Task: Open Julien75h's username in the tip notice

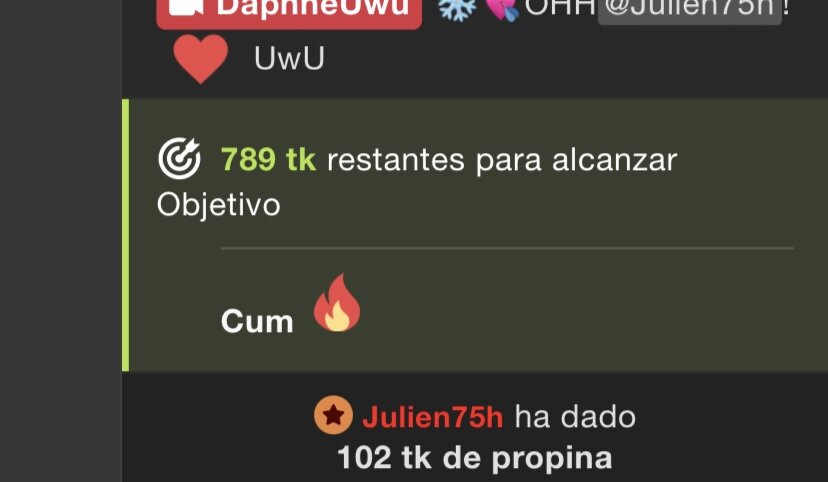Action: click(x=432, y=416)
